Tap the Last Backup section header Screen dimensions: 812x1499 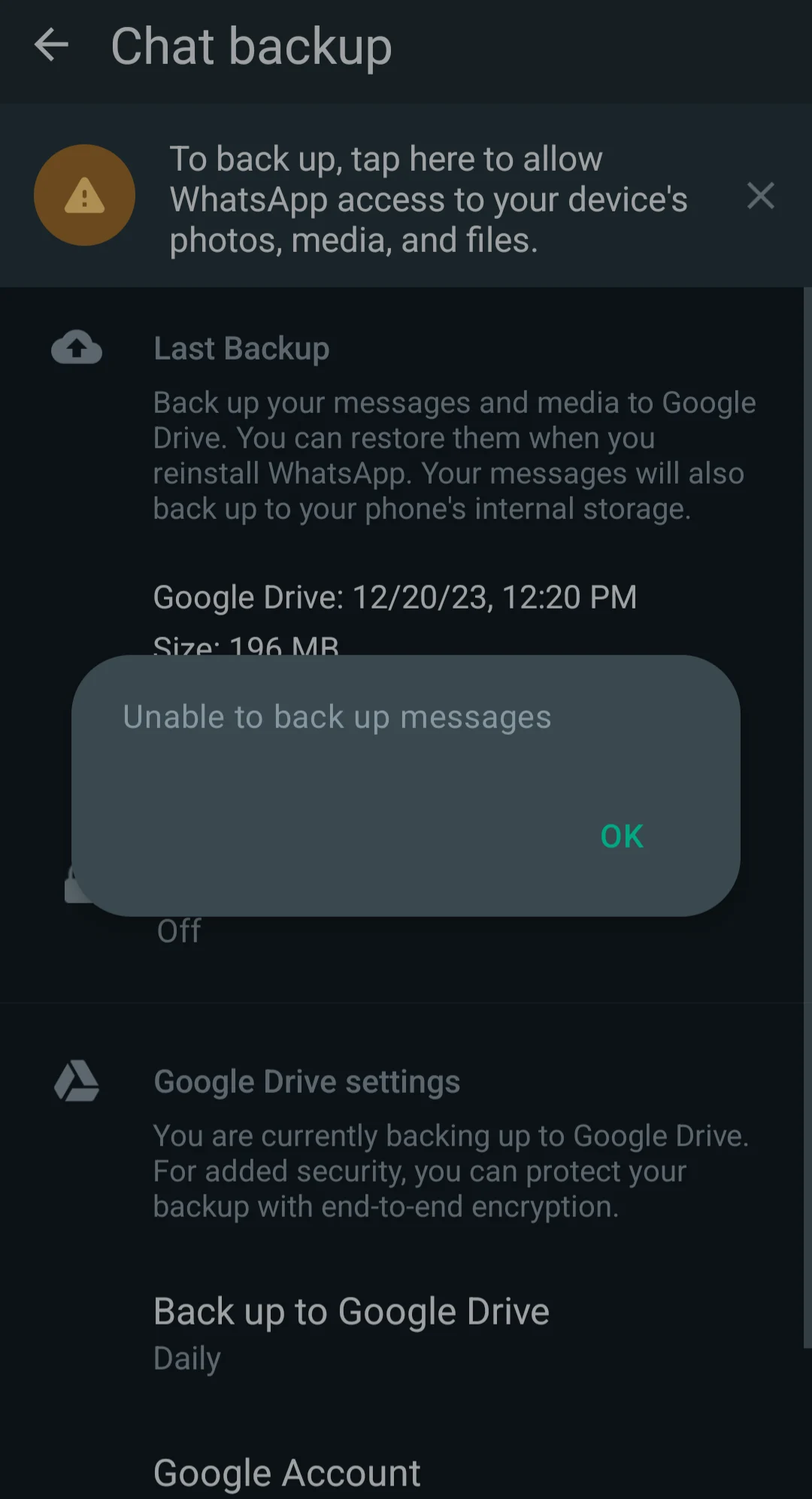click(241, 347)
